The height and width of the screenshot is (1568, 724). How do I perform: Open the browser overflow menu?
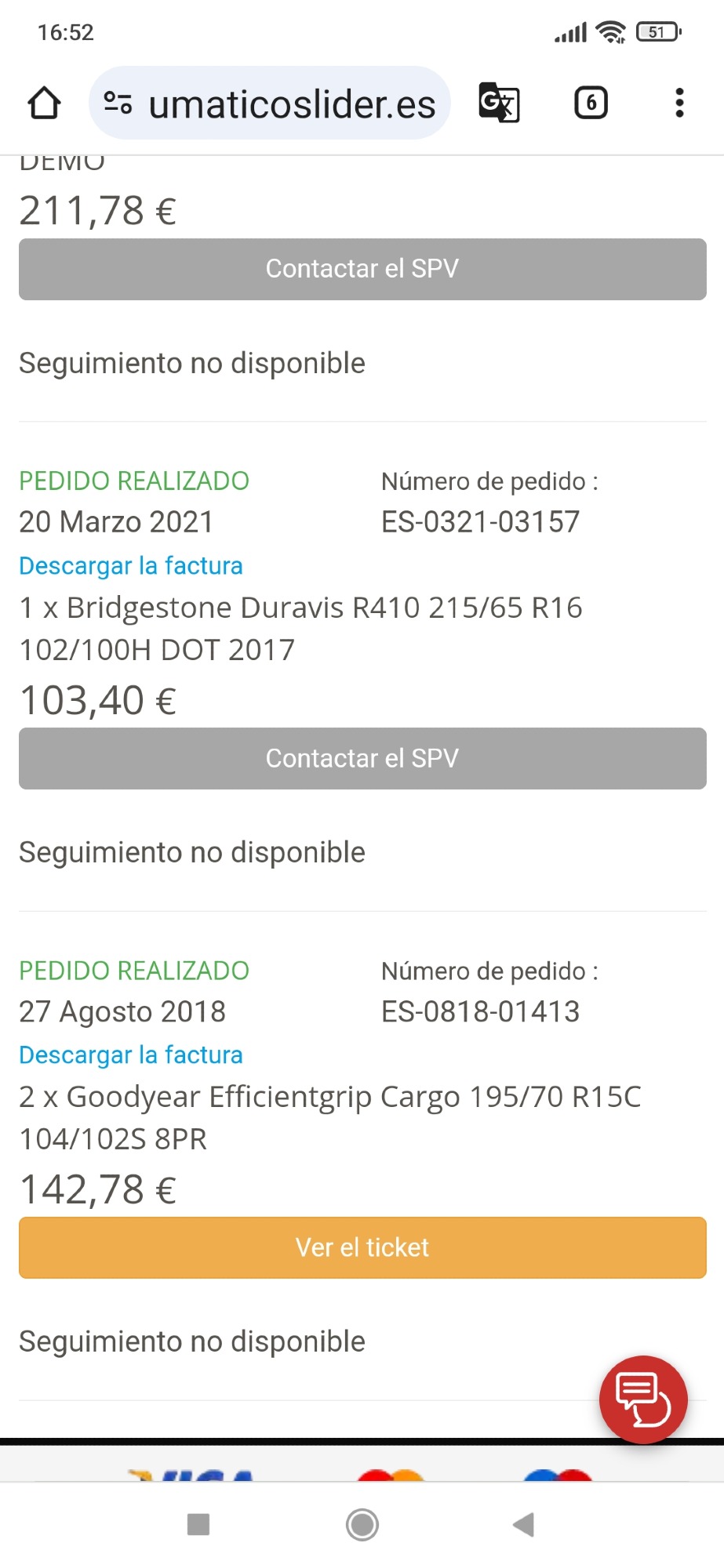click(679, 103)
